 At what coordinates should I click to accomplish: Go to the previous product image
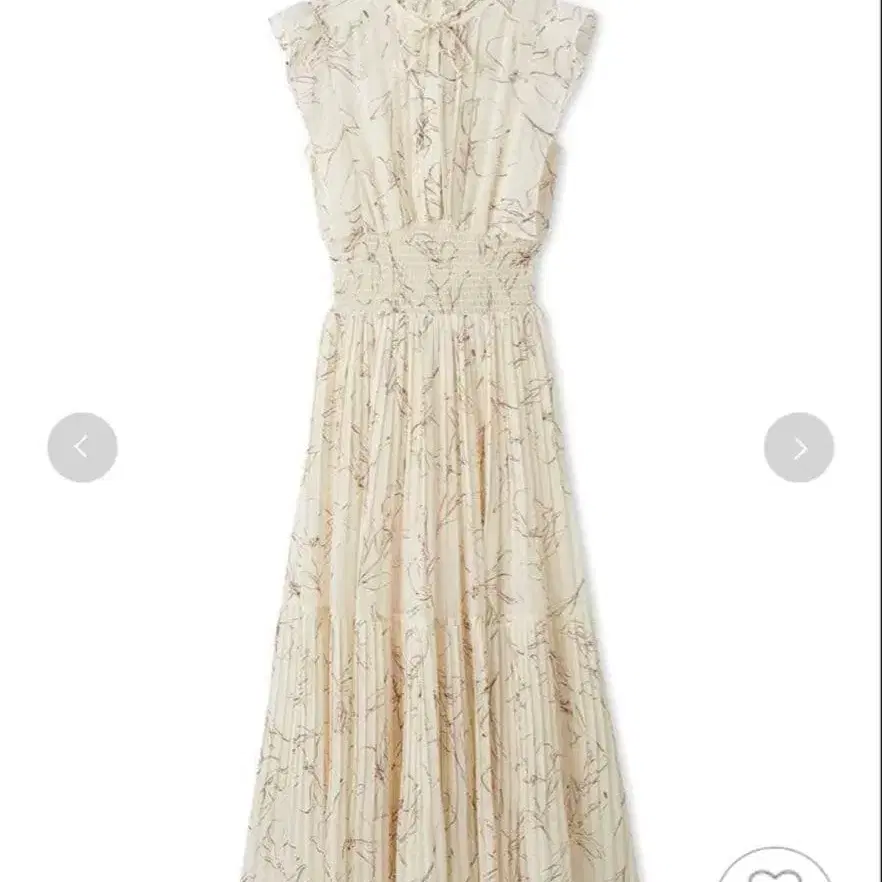[82, 447]
